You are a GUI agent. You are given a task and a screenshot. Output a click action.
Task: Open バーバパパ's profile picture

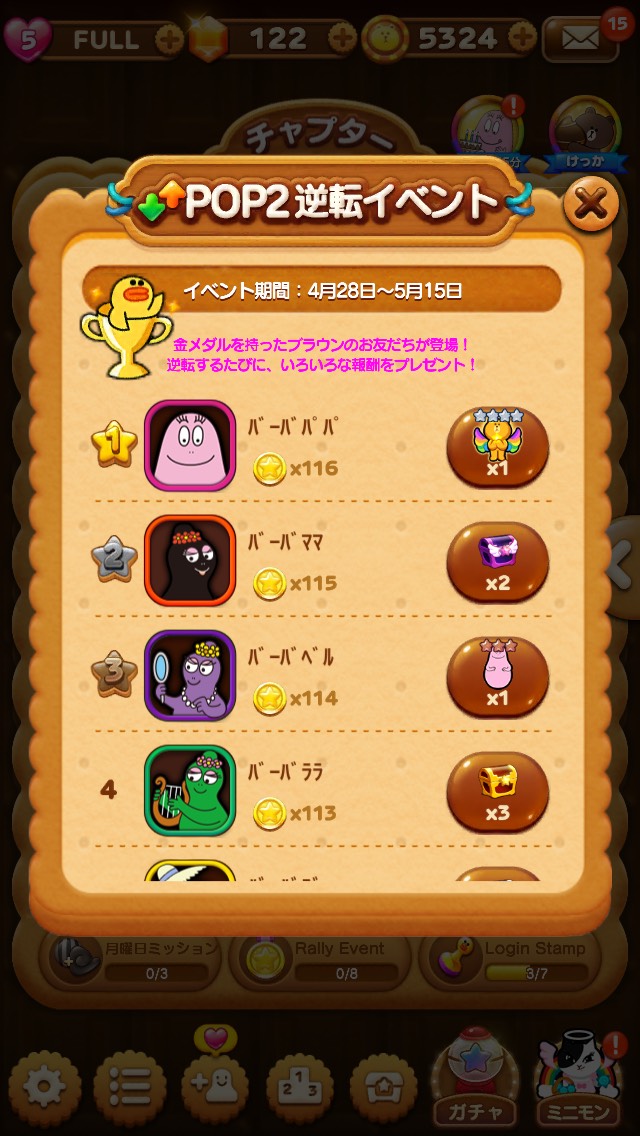tap(190, 446)
